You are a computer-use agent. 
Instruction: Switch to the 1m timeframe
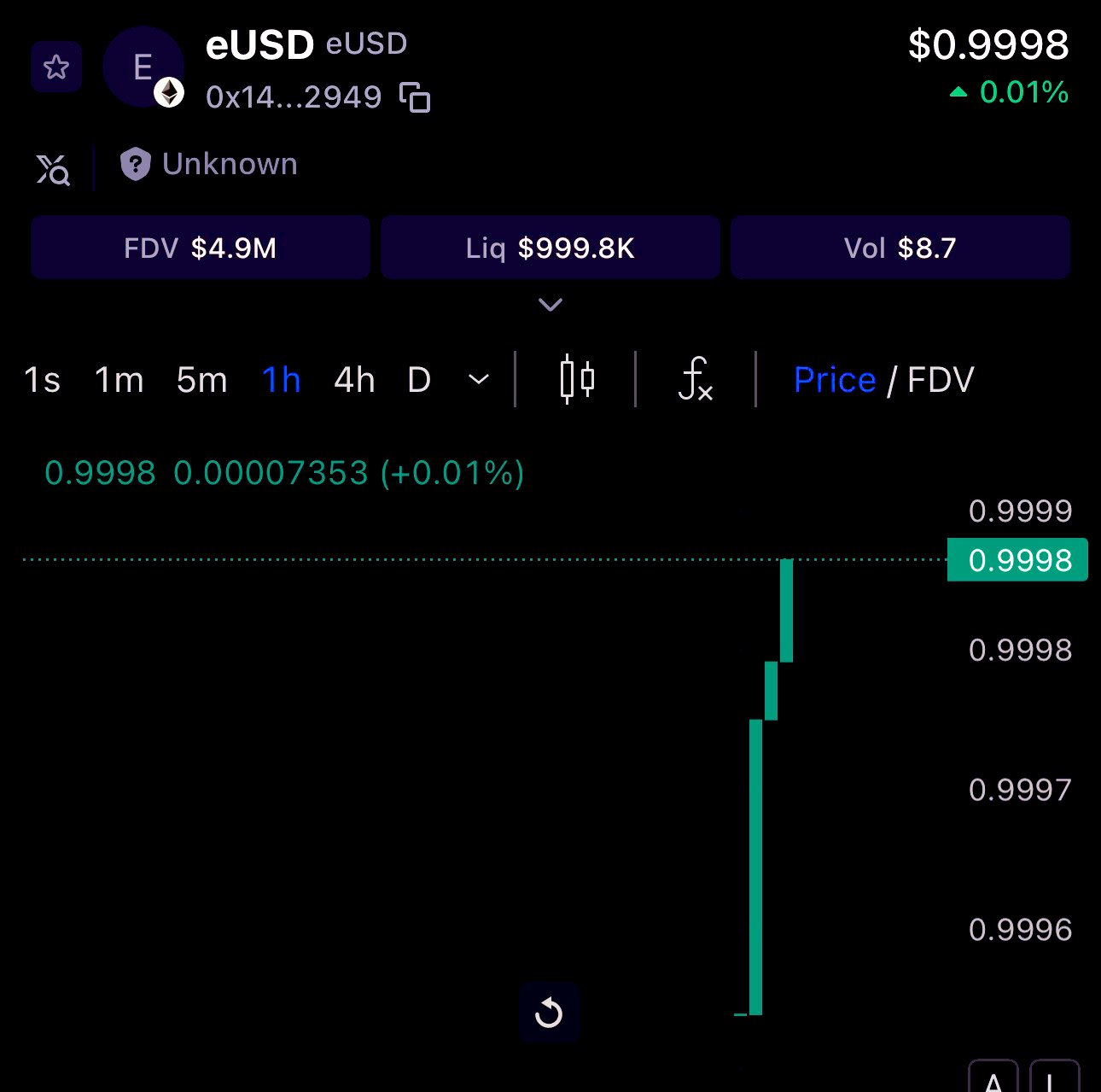pyautogui.click(x=119, y=380)
